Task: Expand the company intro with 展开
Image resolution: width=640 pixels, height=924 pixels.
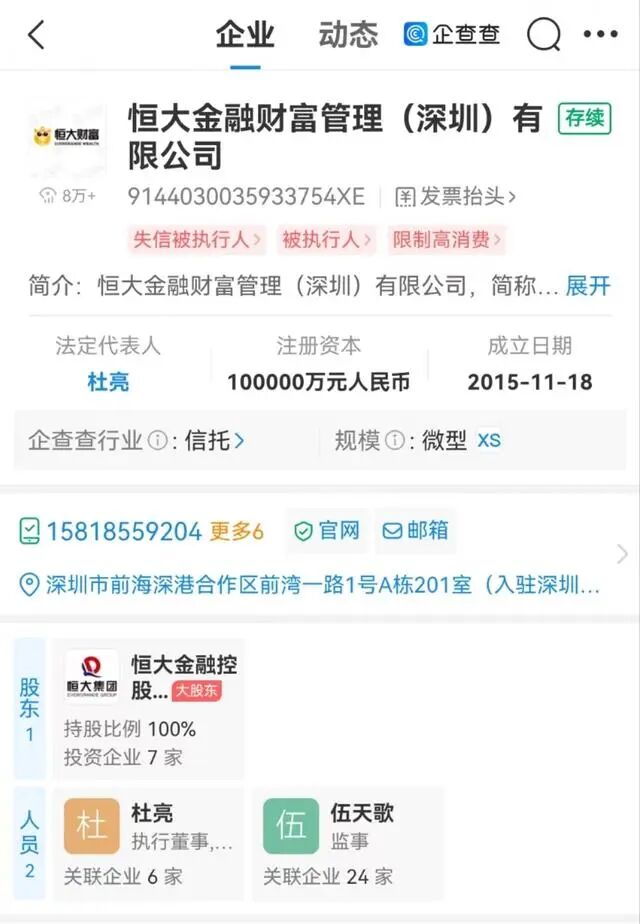Action: (x=588, y=286)
